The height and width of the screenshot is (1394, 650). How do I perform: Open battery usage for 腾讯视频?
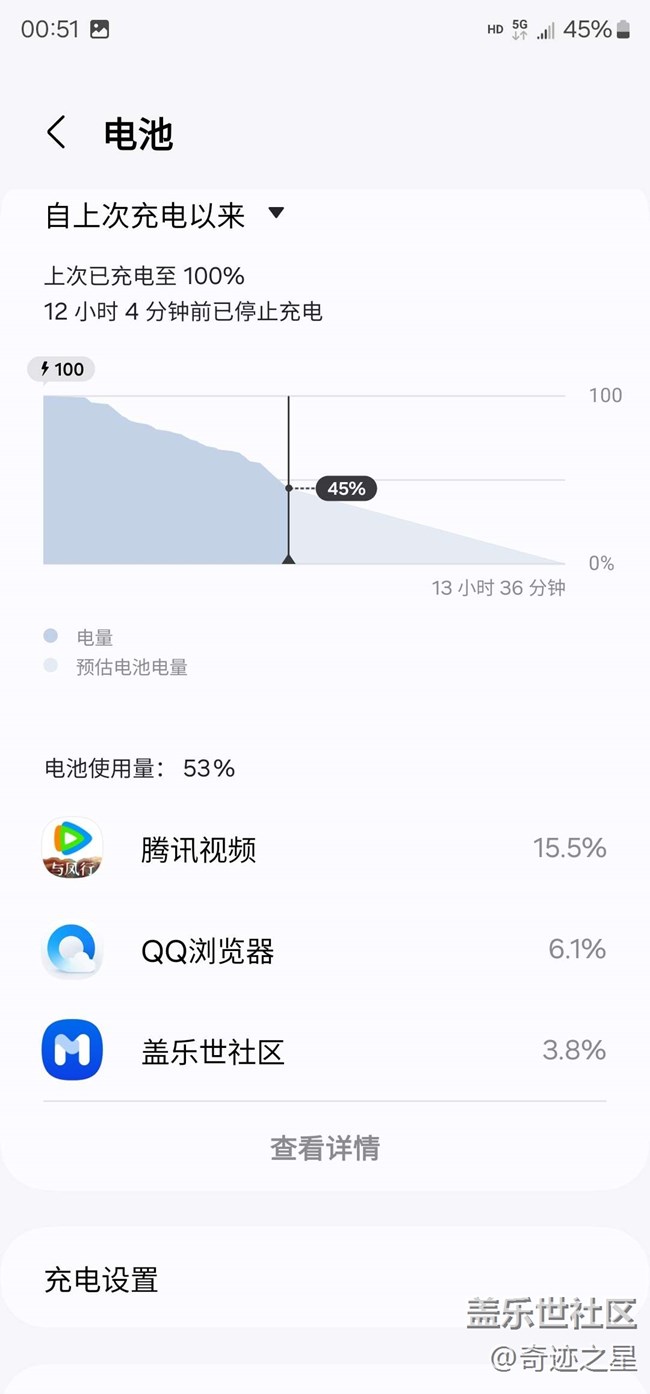[325, 849]
